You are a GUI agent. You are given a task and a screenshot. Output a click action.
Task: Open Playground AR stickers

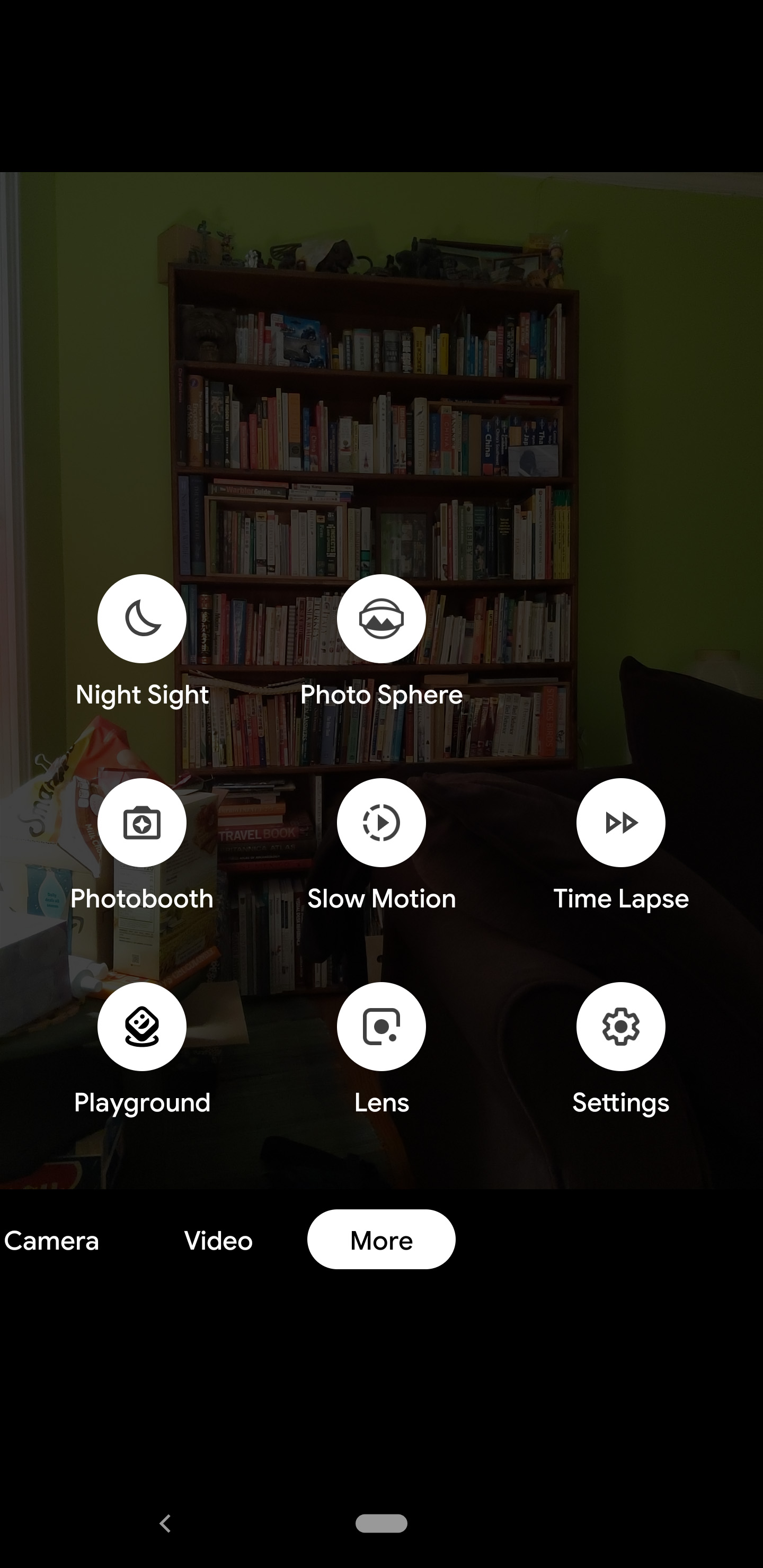point(142,1026)
